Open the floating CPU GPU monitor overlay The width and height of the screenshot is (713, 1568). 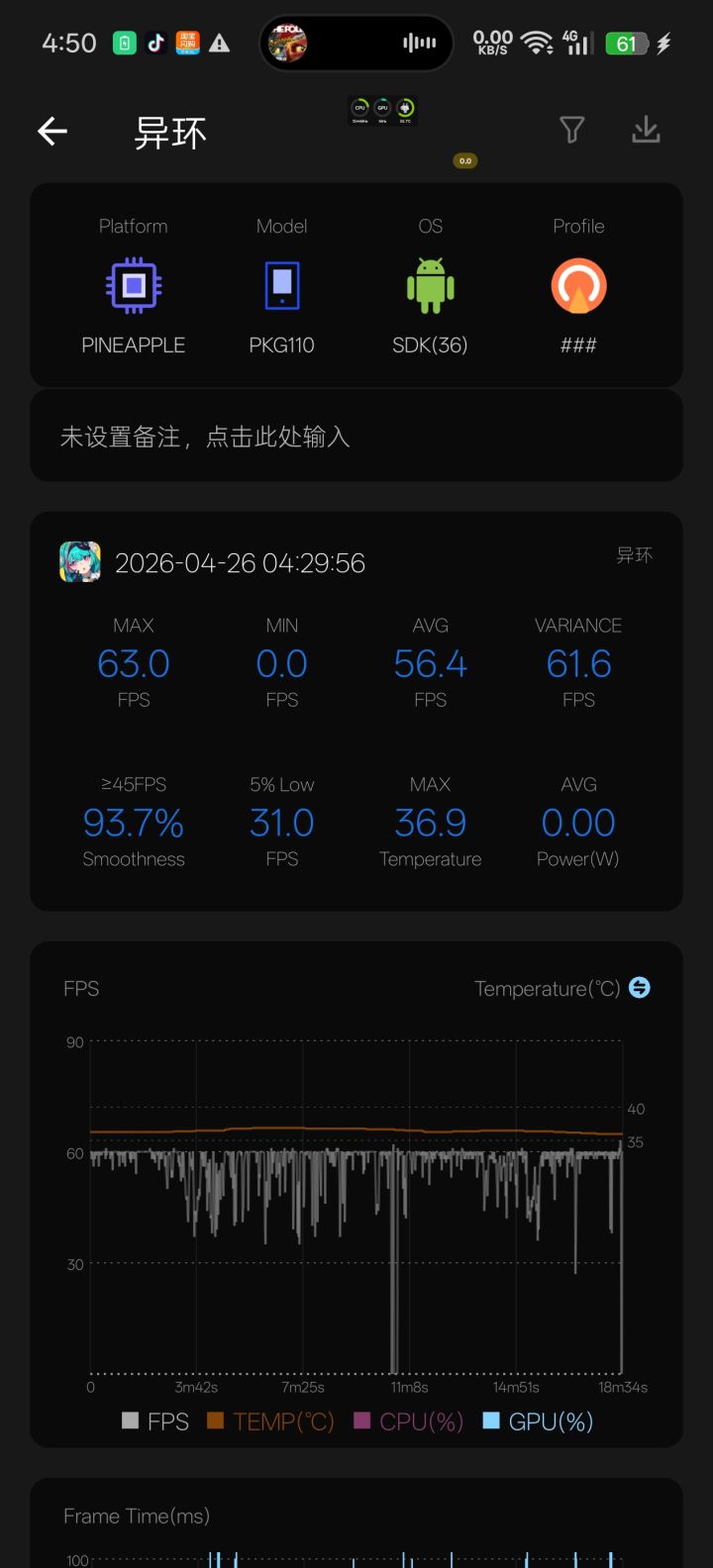click(382, 111)
